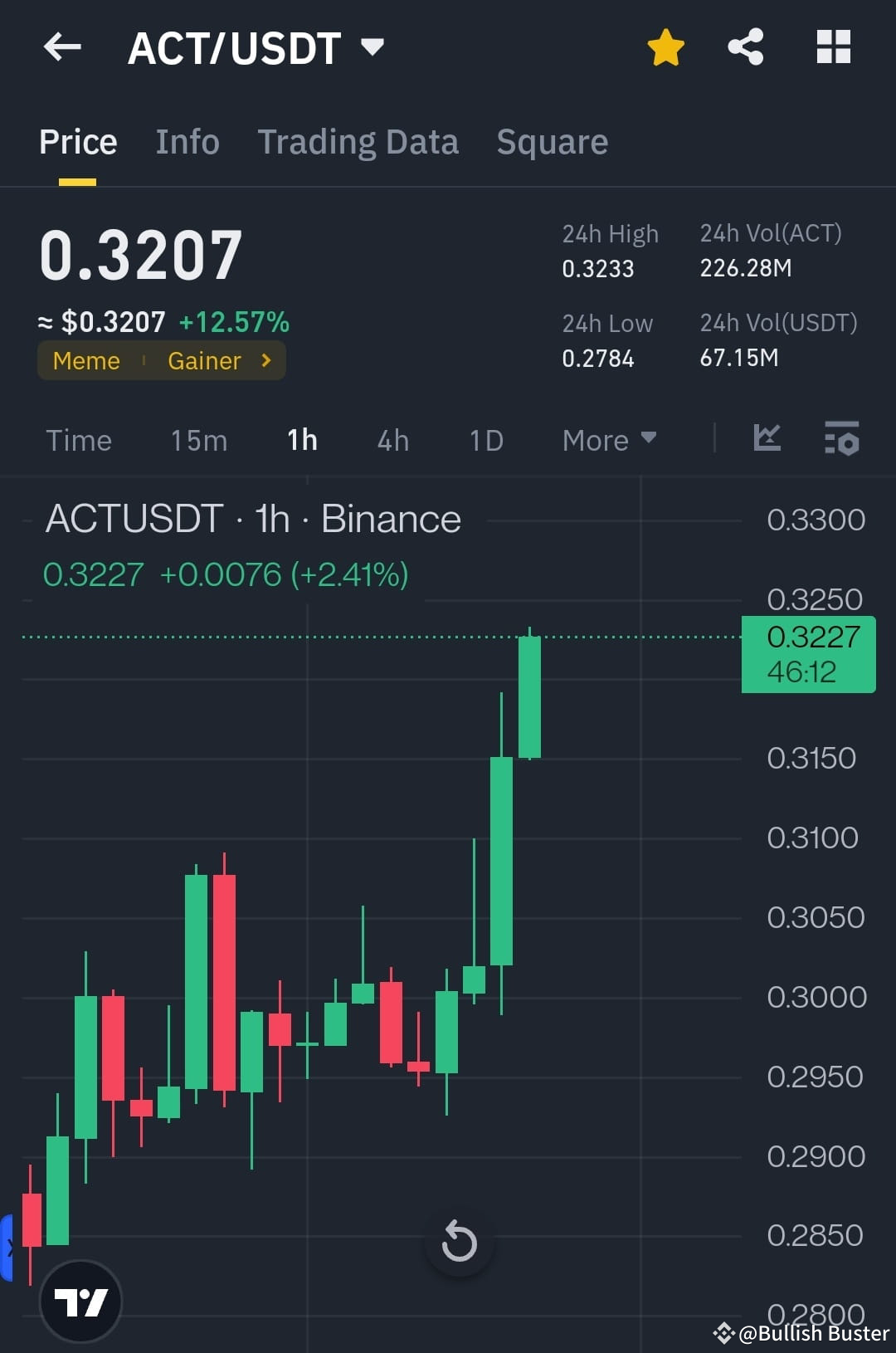
Task: Open the grid layout menu
Action: pyautogui.click(x=833, y=47)
